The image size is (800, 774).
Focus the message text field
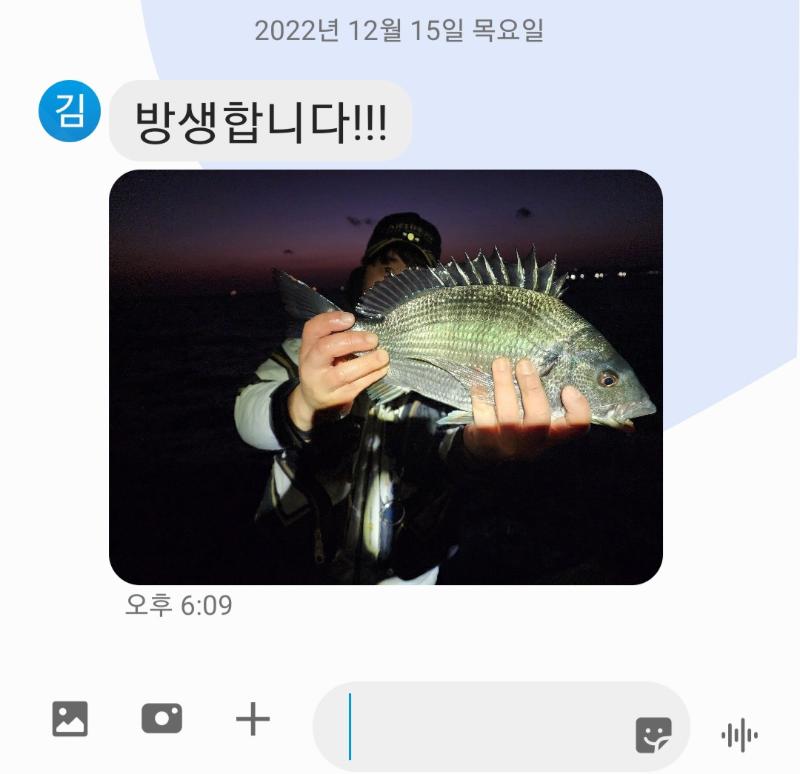[480, 727]
